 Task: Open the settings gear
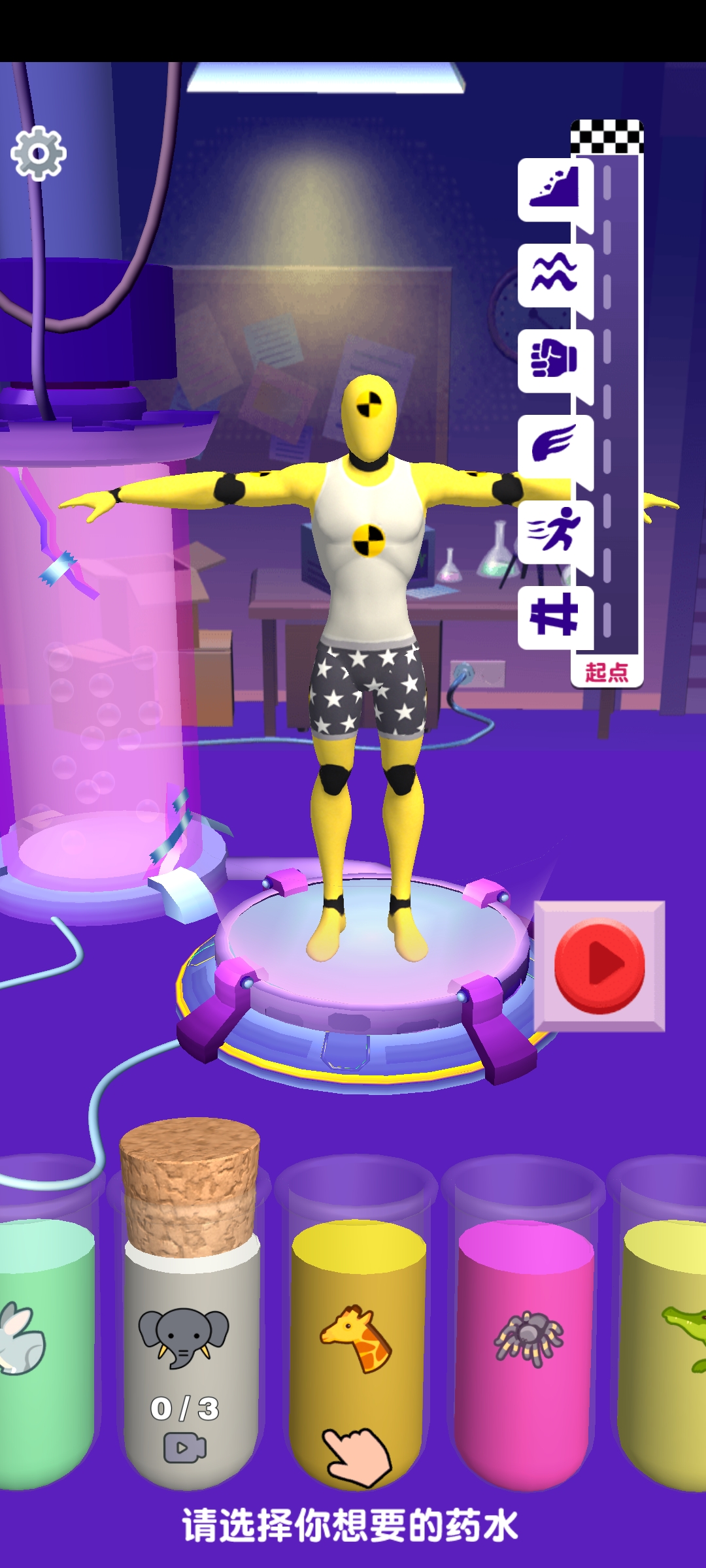click(39, 154)
